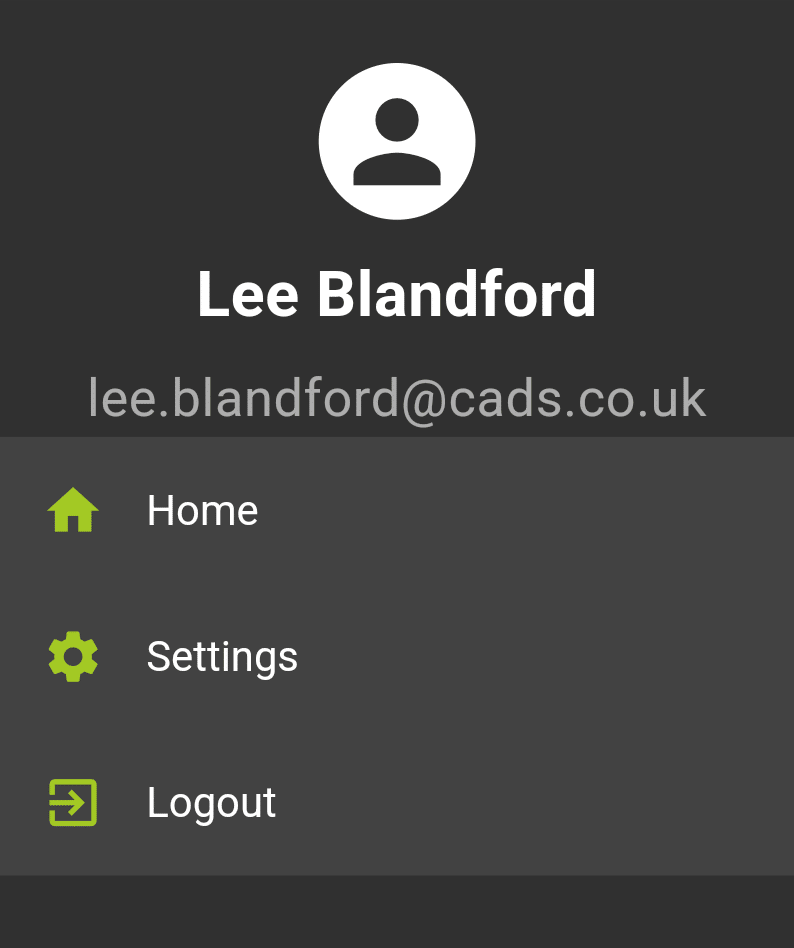Go to the Home menu item

coord(202,511)
